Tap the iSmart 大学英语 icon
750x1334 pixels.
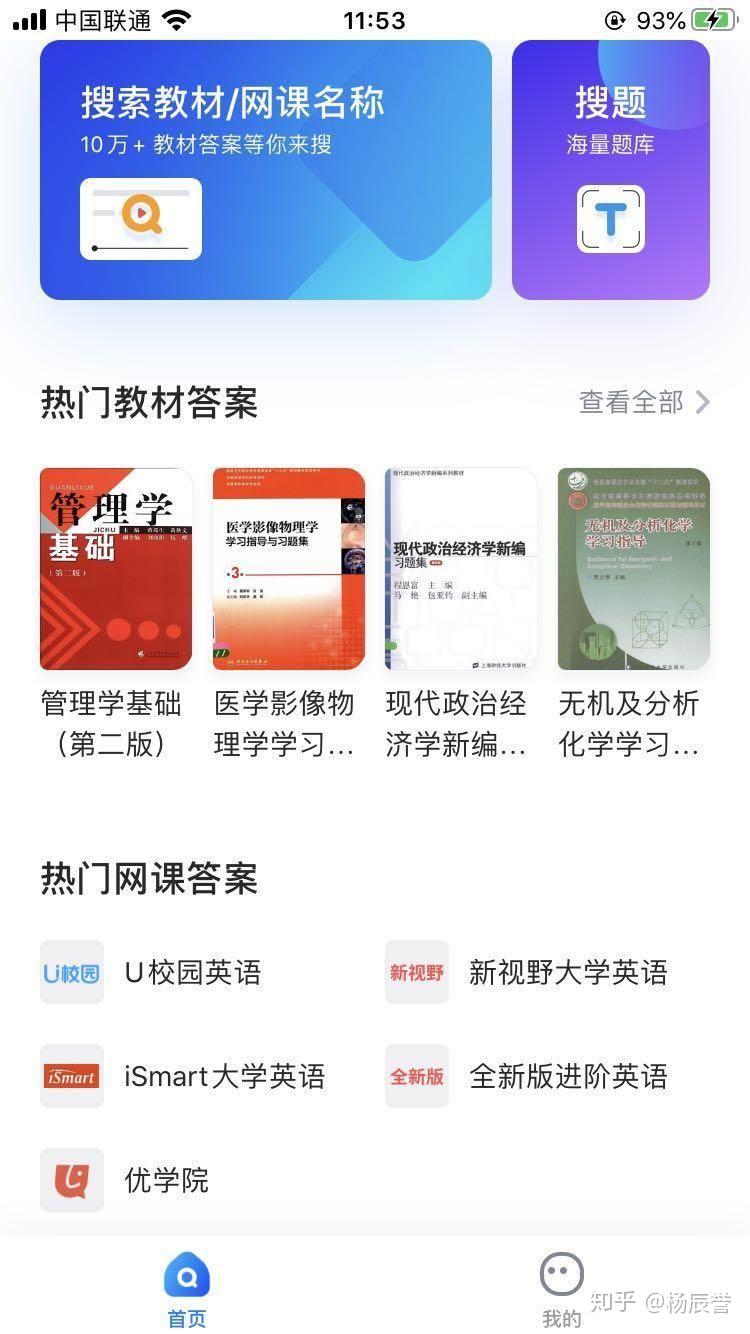(71, 1076)
